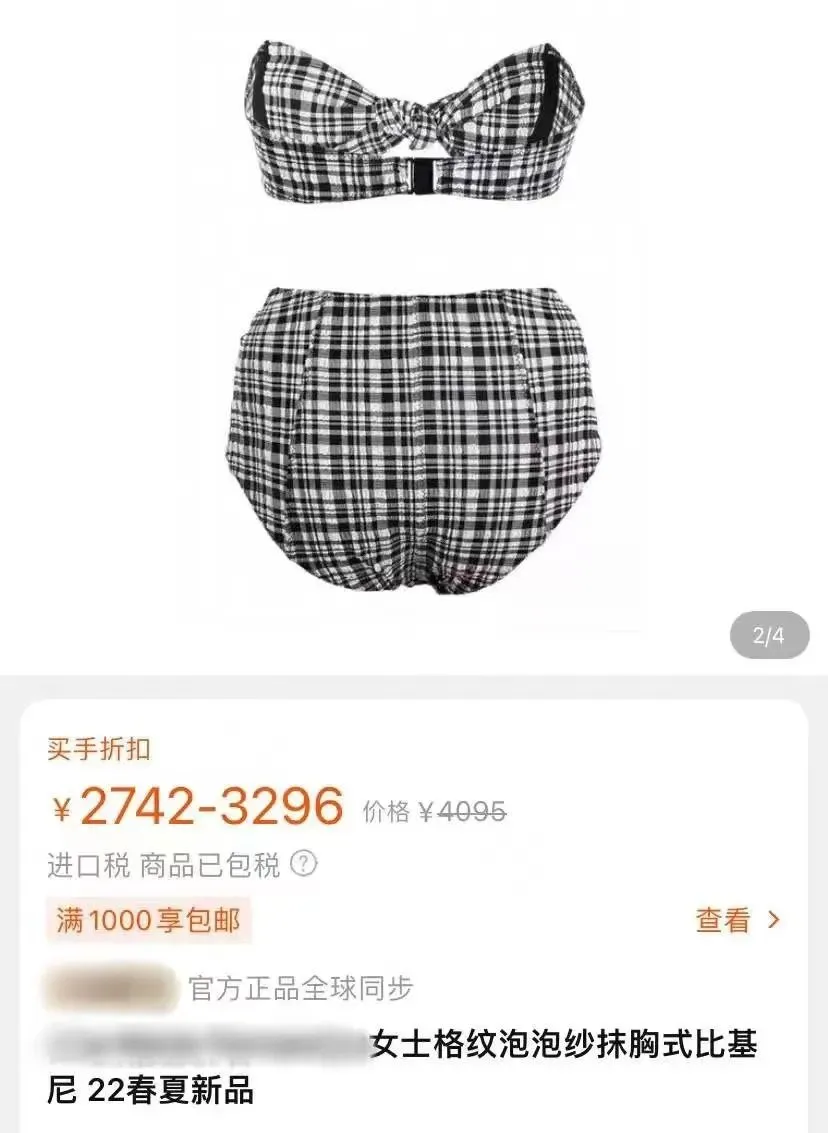The height and width of the screenshot is (1133, 828).
Task: Open the 查看 link with chevron
Action: [x=738, y=920]
